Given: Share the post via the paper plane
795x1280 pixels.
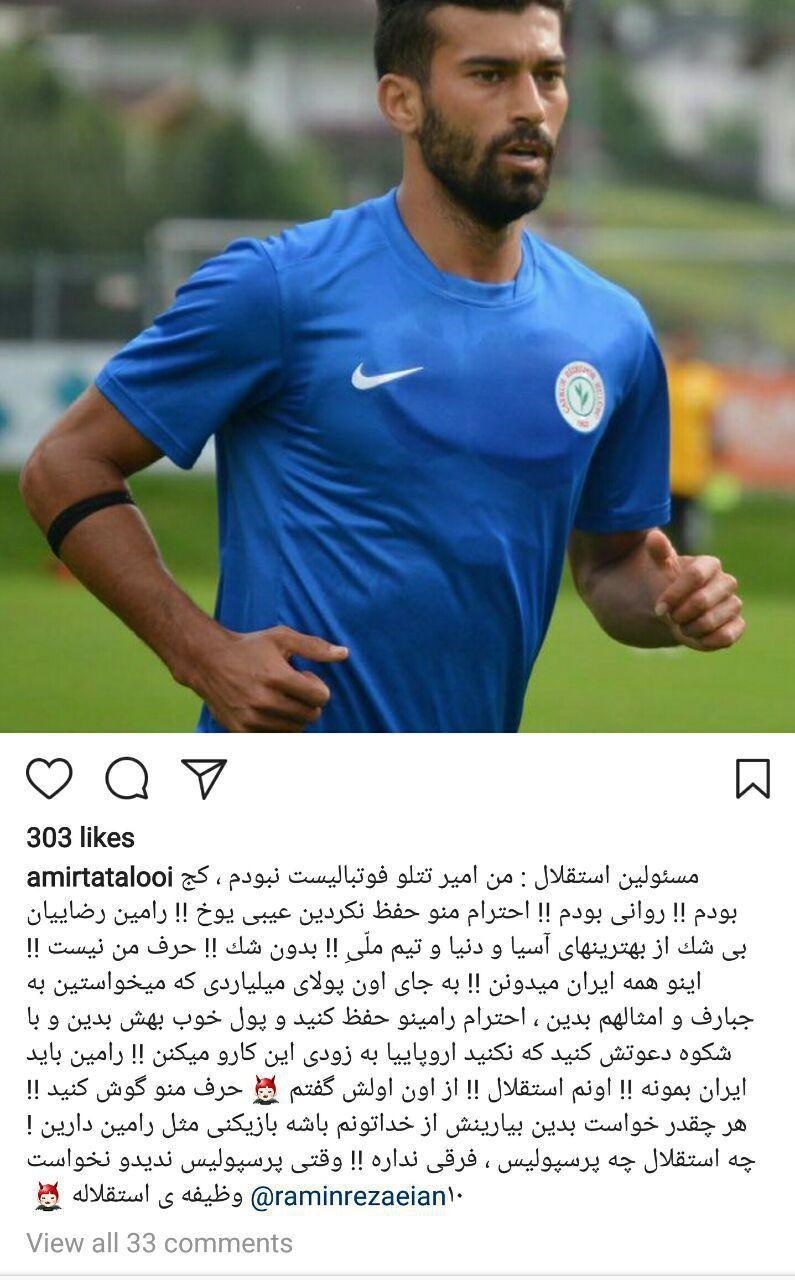Looking at the screenshot, I should pos(204,778).
